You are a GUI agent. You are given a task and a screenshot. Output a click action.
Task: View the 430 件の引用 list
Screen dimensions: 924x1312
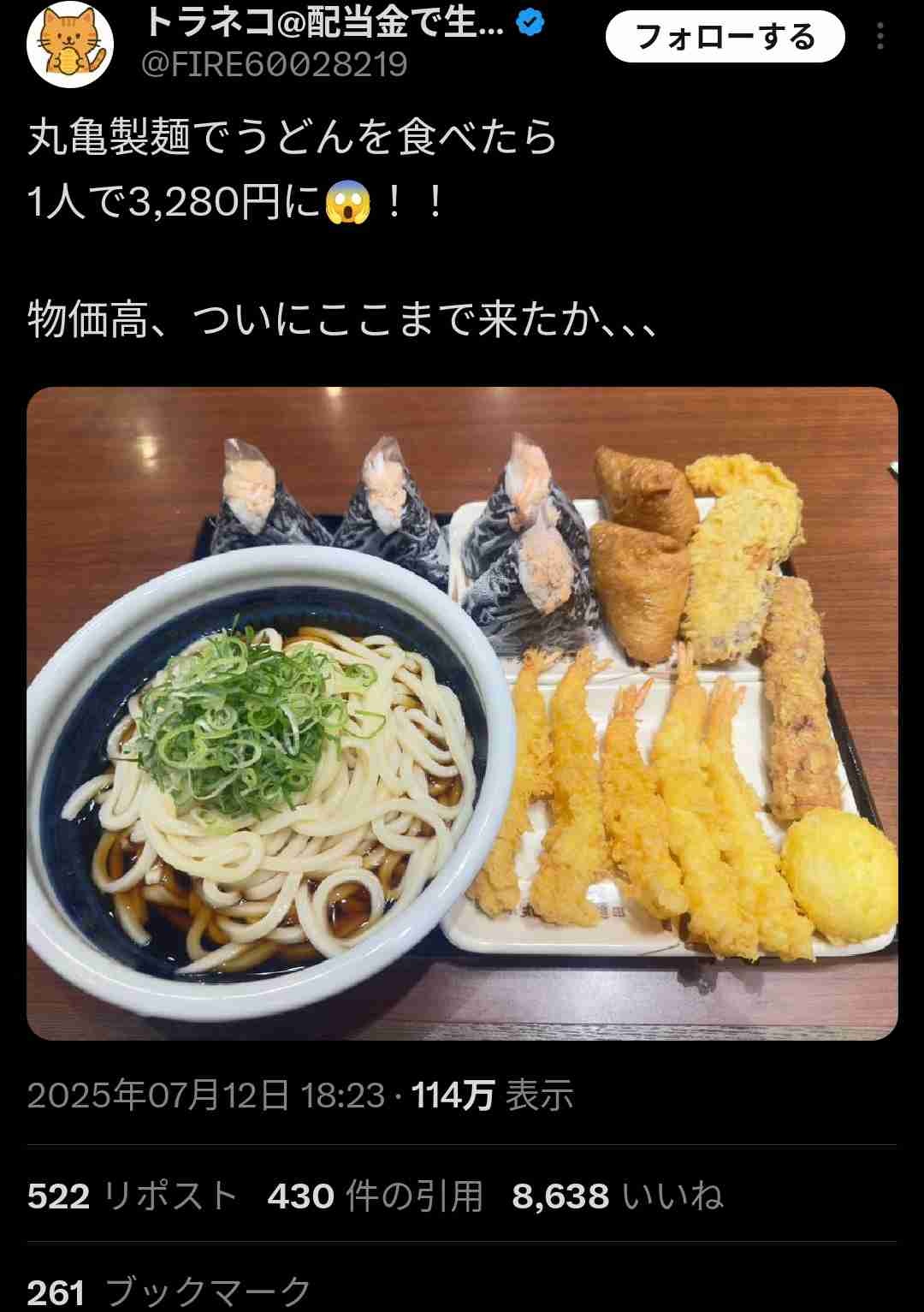[375, 1196]
